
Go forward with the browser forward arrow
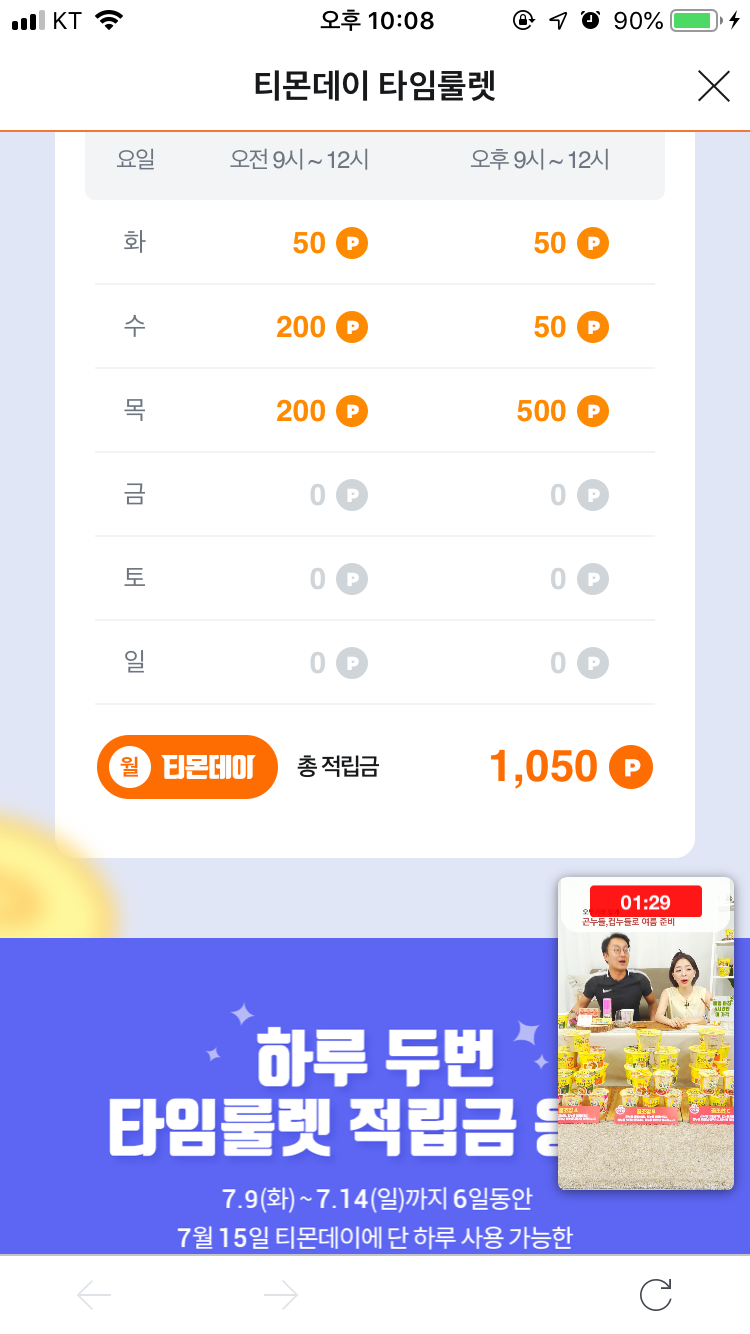click(281, 1296)
